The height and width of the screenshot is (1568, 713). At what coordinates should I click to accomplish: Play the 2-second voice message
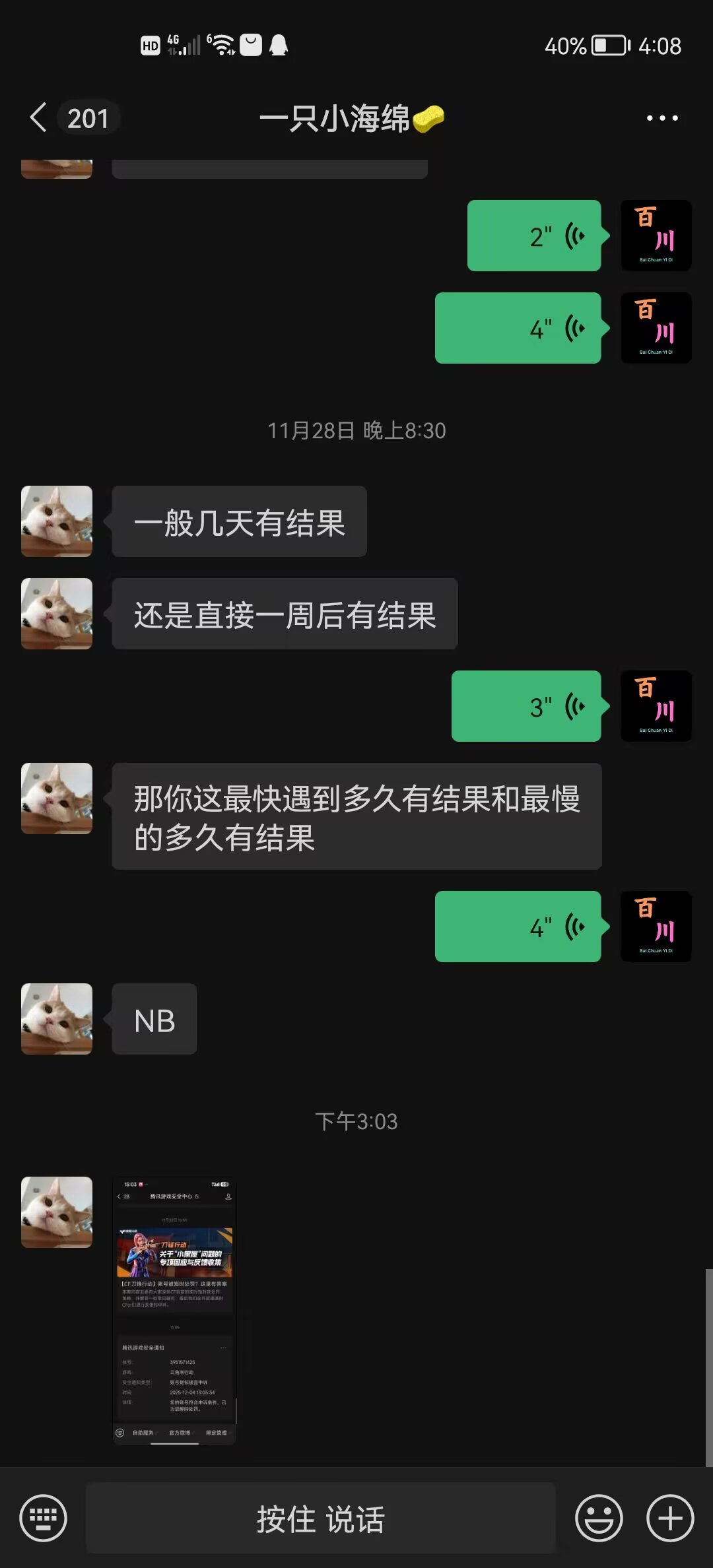tap(534, 236)
